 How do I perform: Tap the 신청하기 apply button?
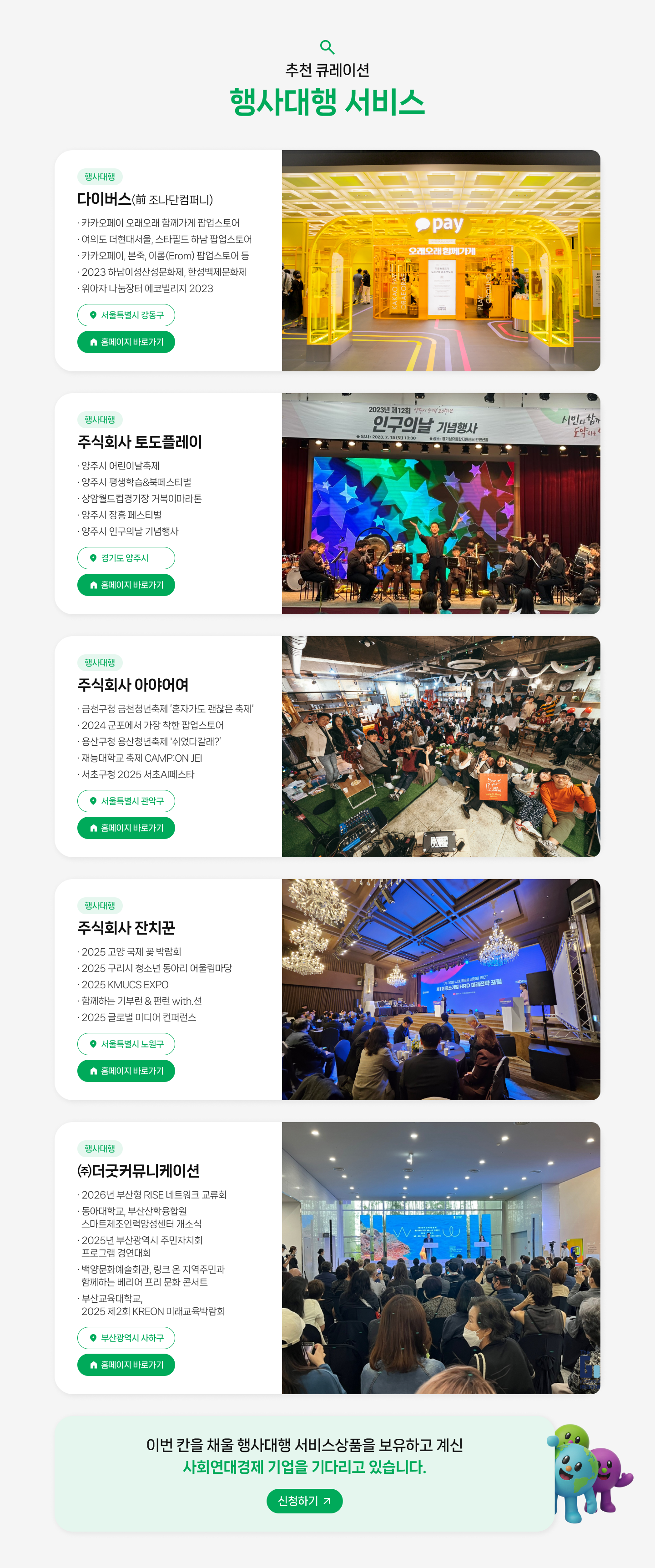tap(304, 1501)
